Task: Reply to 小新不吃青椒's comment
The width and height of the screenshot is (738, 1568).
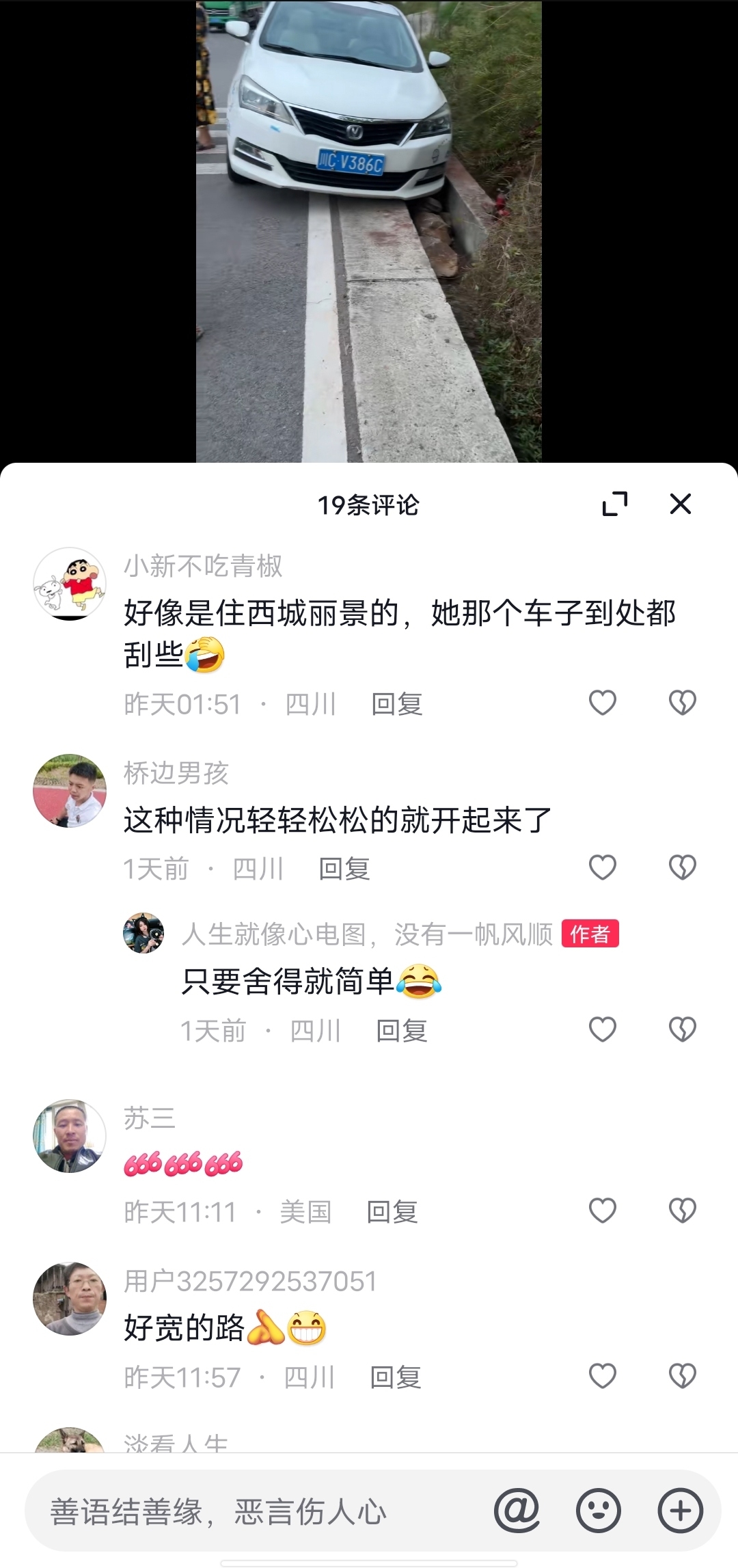Action: coord(397,704)
